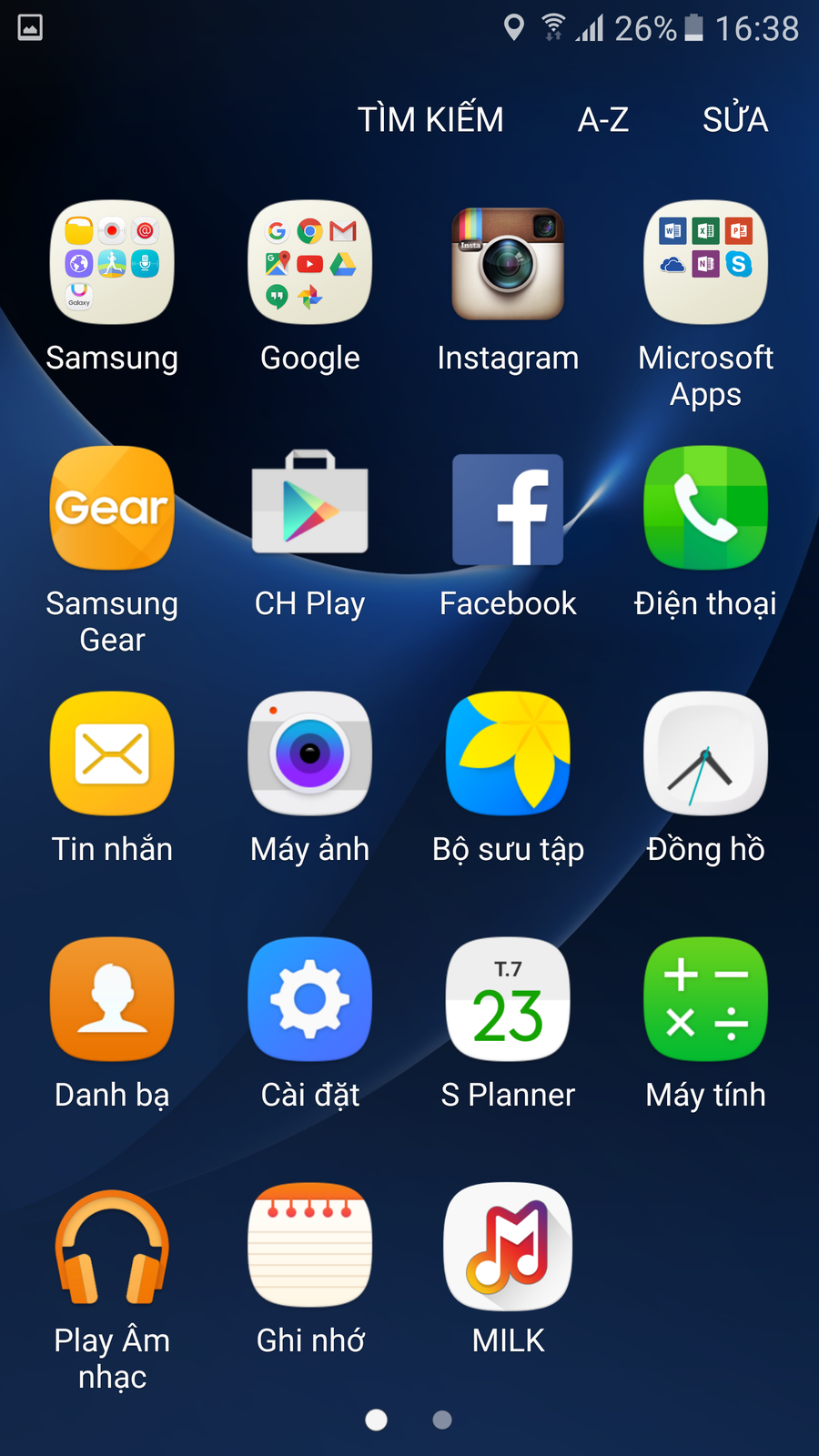The image size is (819, 1456).
Task: Sort apps with the A-Z button
Action: click(602, 119)
